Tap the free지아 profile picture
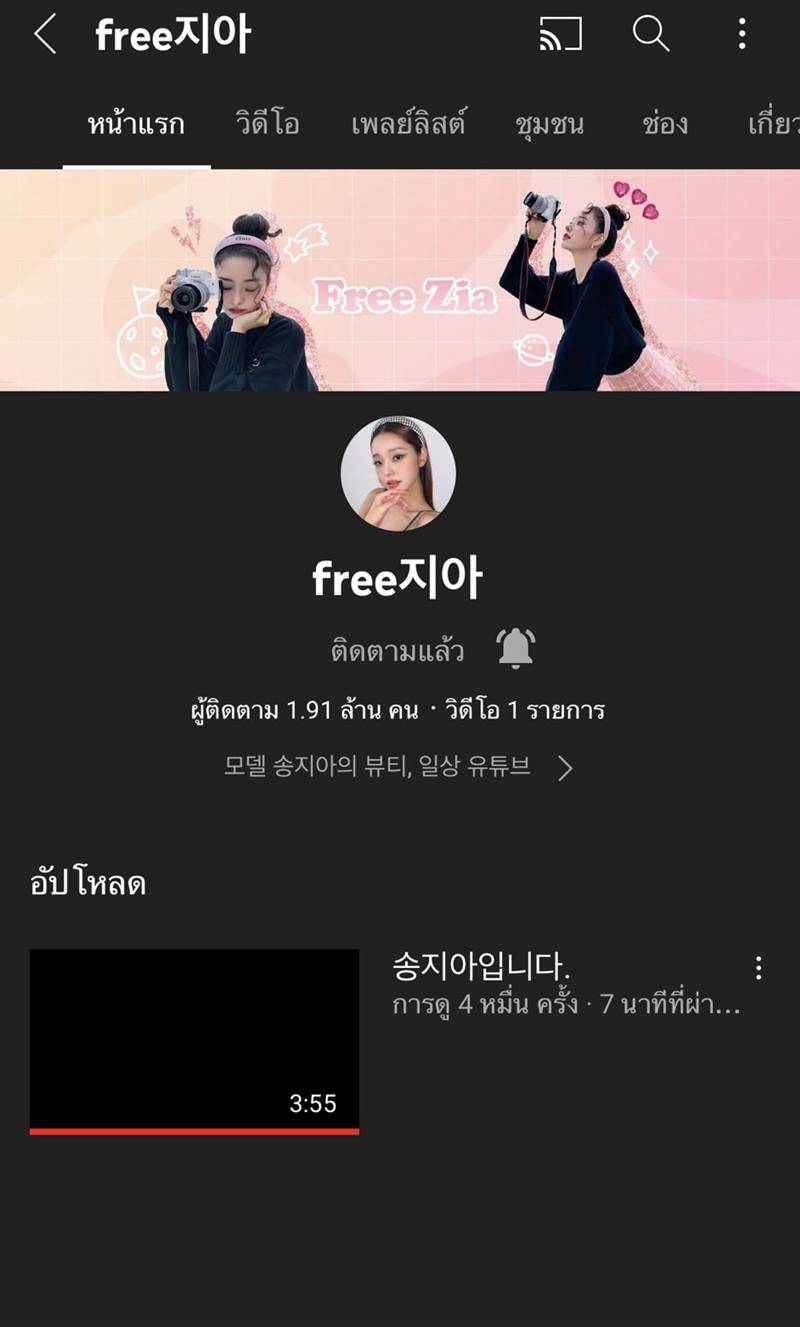This screenshot has height=1327, width=800. pyautogui.click(x=400, y=476)
